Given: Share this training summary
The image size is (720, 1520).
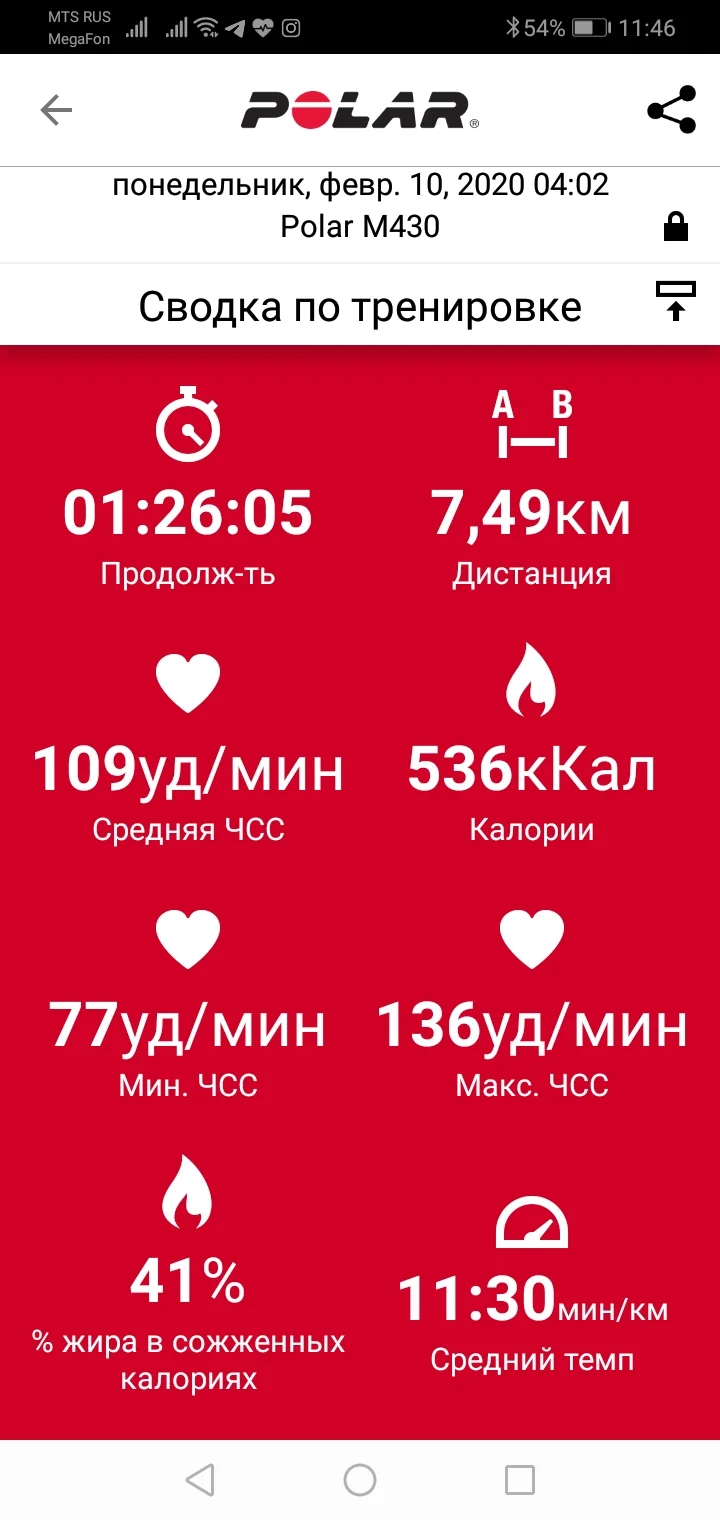Looking at the screenshot, I should pos(671,110).
